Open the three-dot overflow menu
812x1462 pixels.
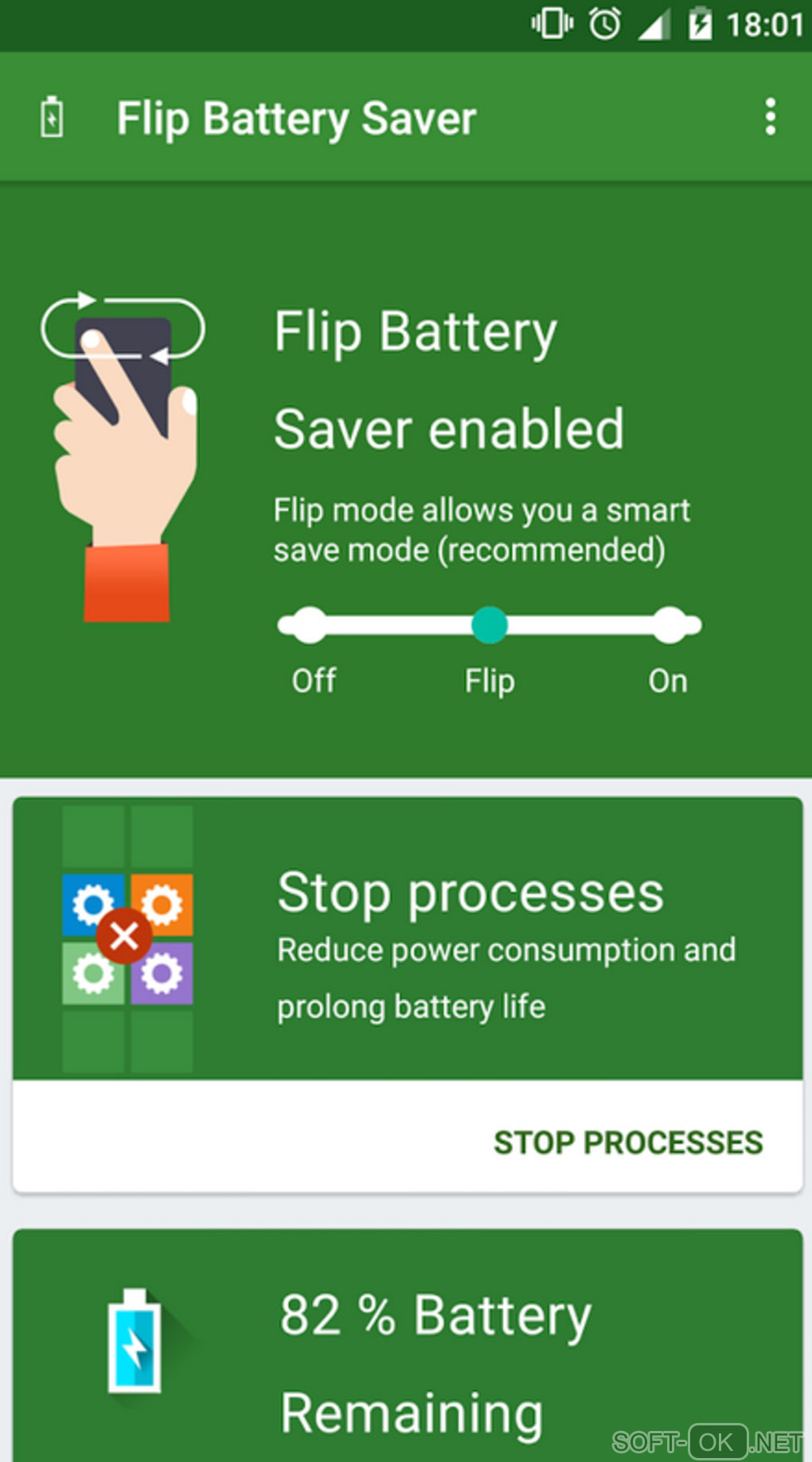pyautogui.click(x=770, y=117)
